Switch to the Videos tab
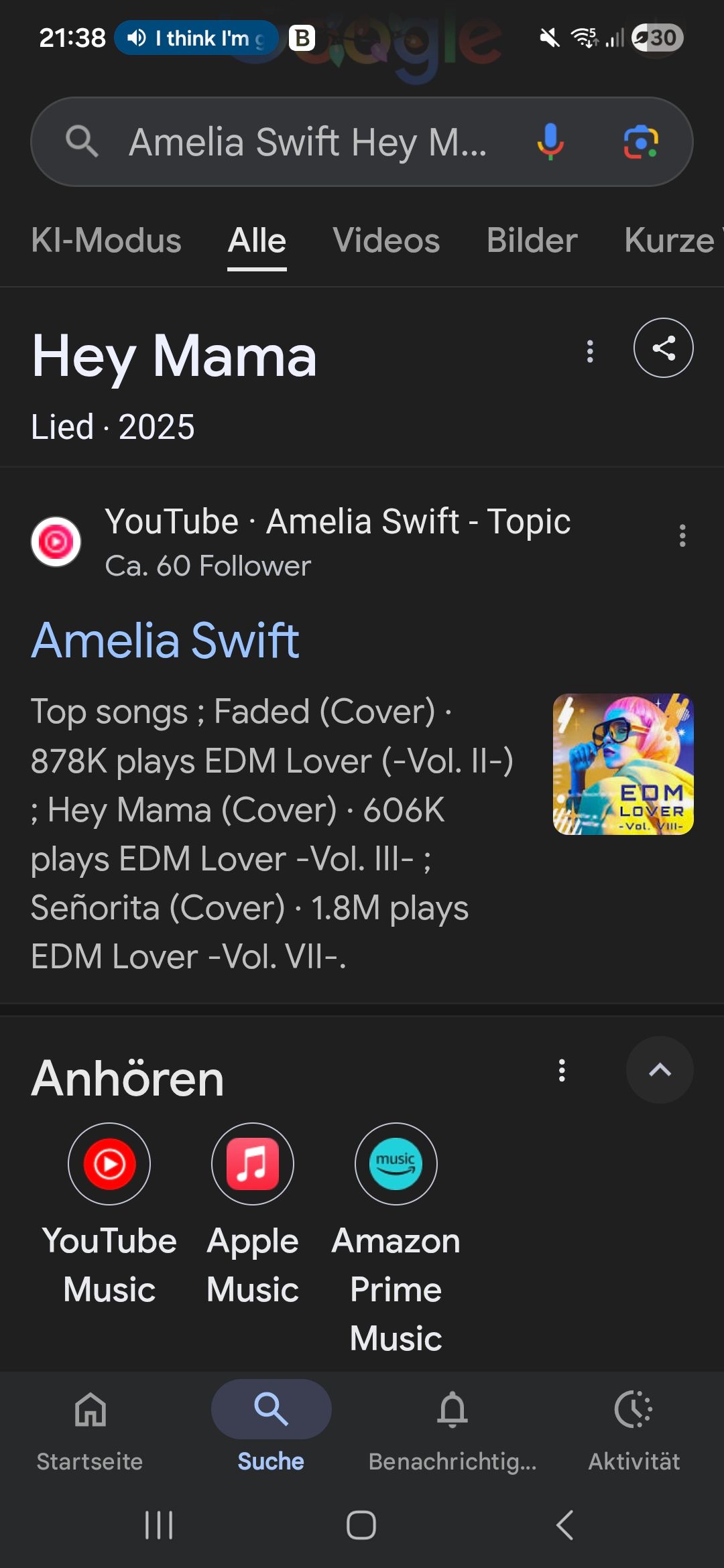Screen dimensions: 724x1568 pos(386,241)
